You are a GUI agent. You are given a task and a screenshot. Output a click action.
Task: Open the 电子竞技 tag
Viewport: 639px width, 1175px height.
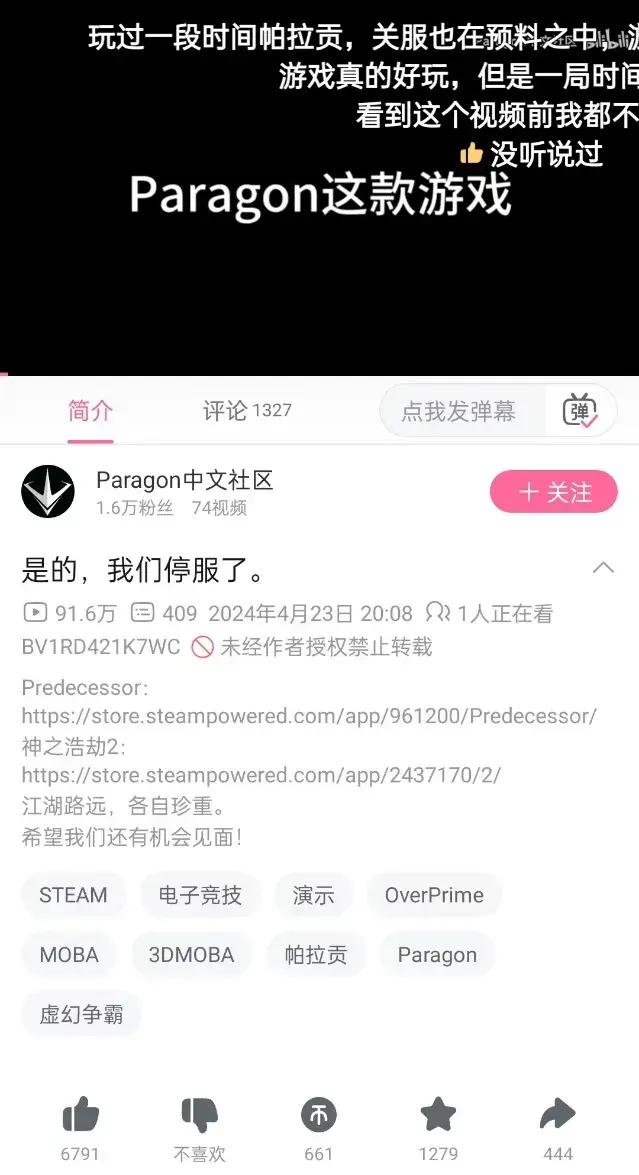[200, 895]
